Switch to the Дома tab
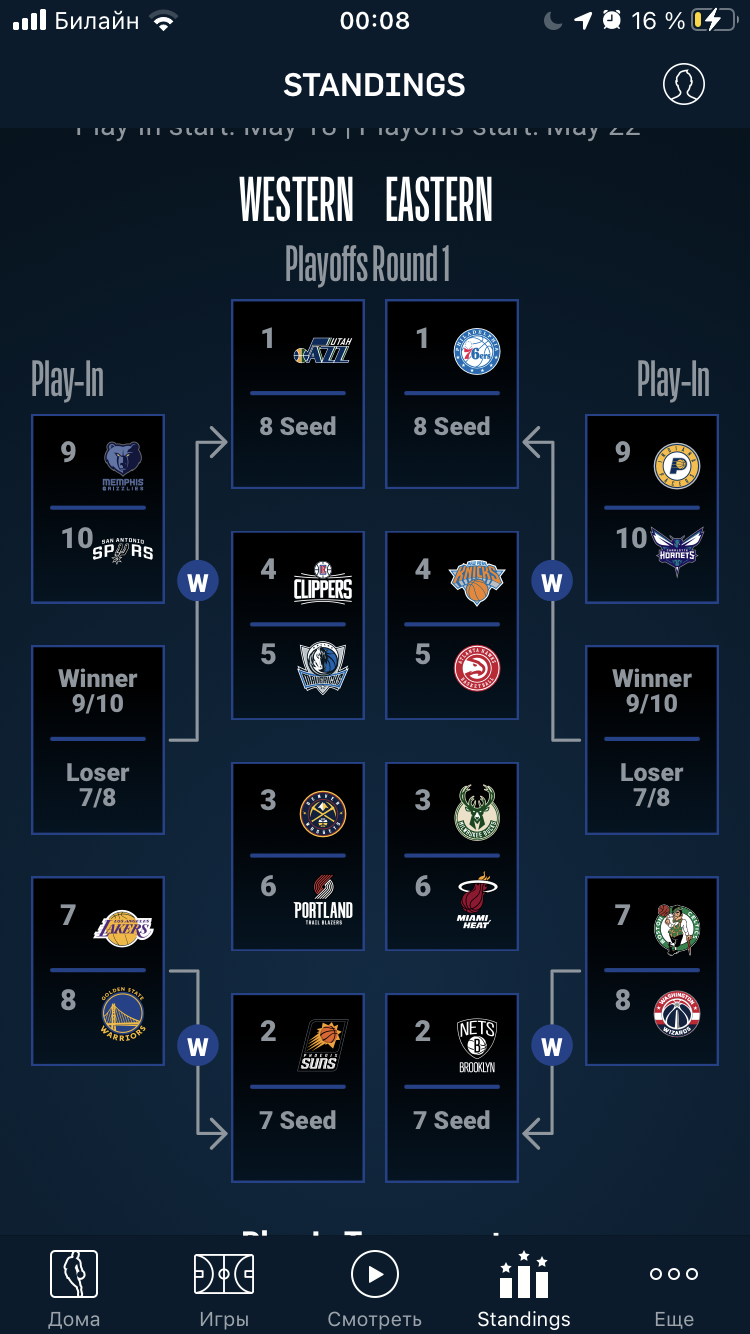This screenshot has height=1334, width=750. [x=74, y=1289]
